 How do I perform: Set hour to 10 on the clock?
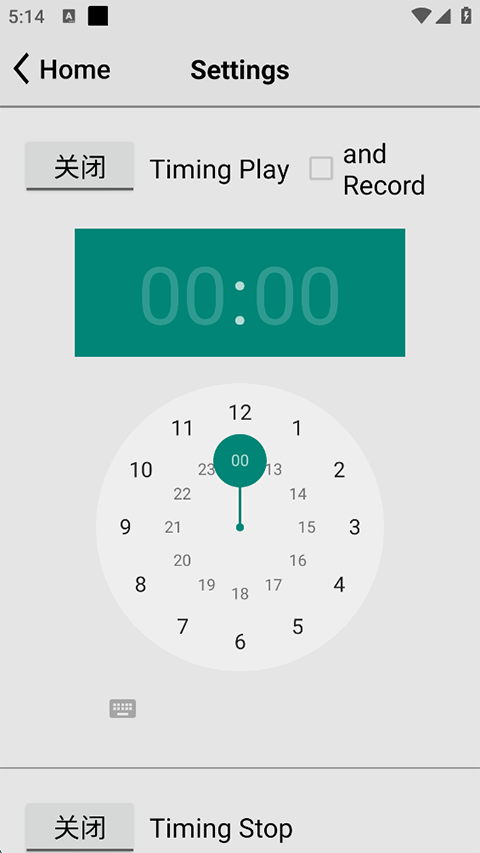(x=141, y=469)
